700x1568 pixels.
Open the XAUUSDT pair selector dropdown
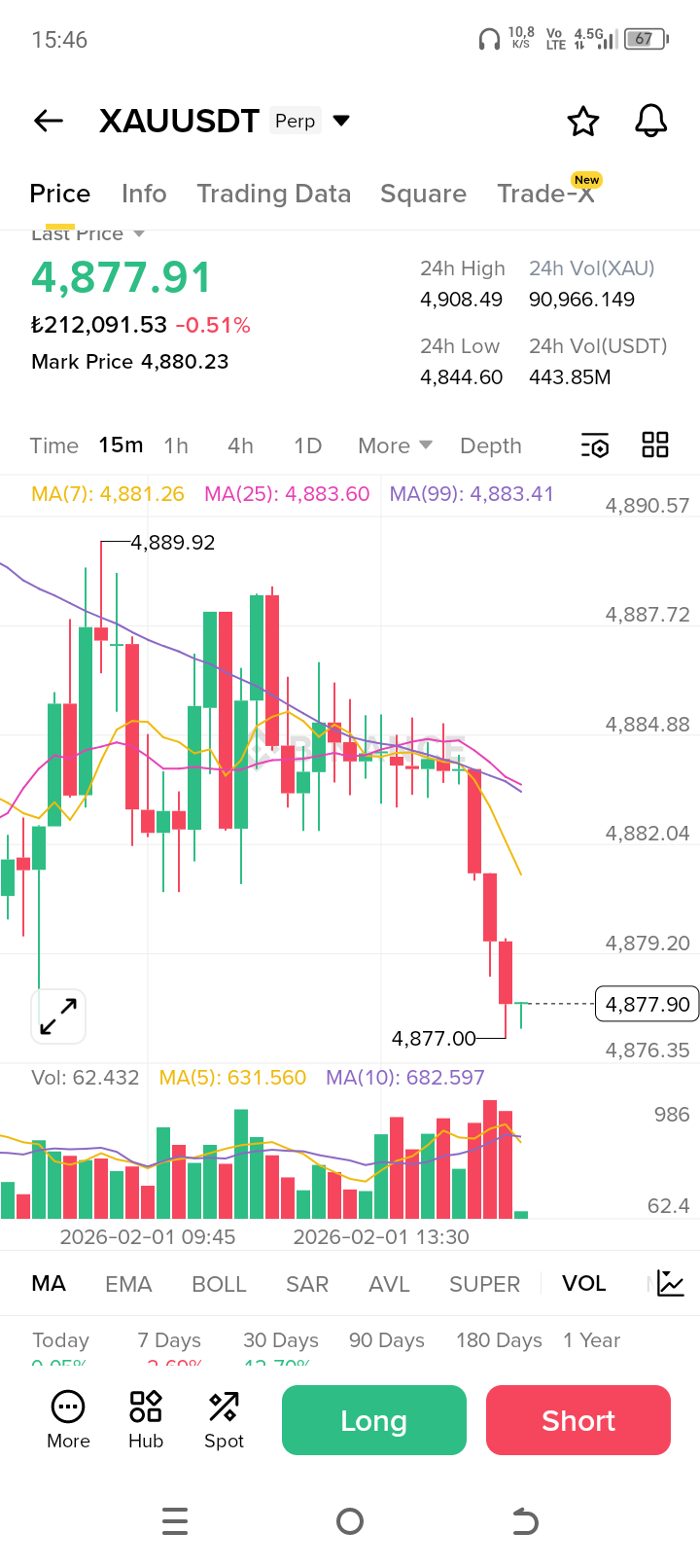pyautogui.click(x=341, y=121)
